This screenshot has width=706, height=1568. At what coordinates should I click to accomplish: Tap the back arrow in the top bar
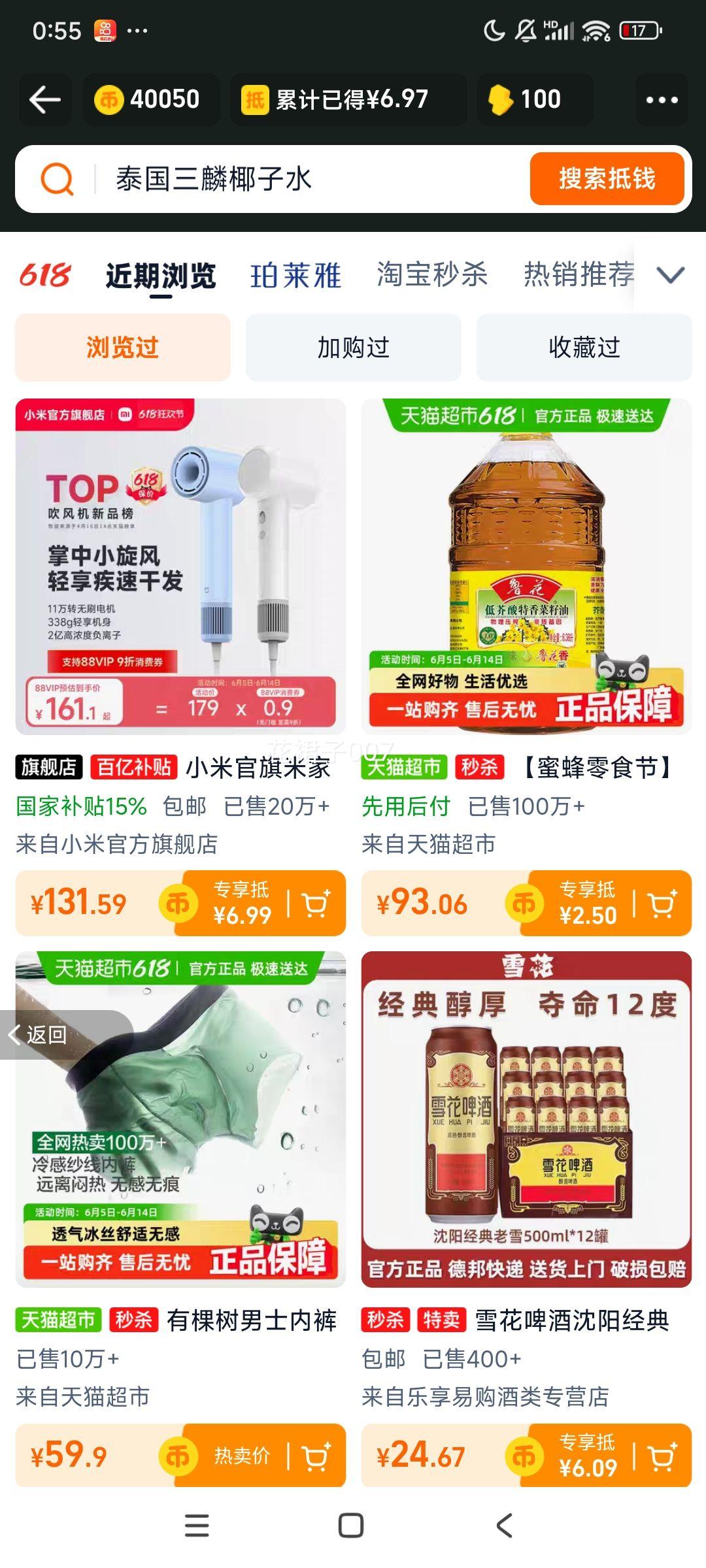(x=45, y=100)
